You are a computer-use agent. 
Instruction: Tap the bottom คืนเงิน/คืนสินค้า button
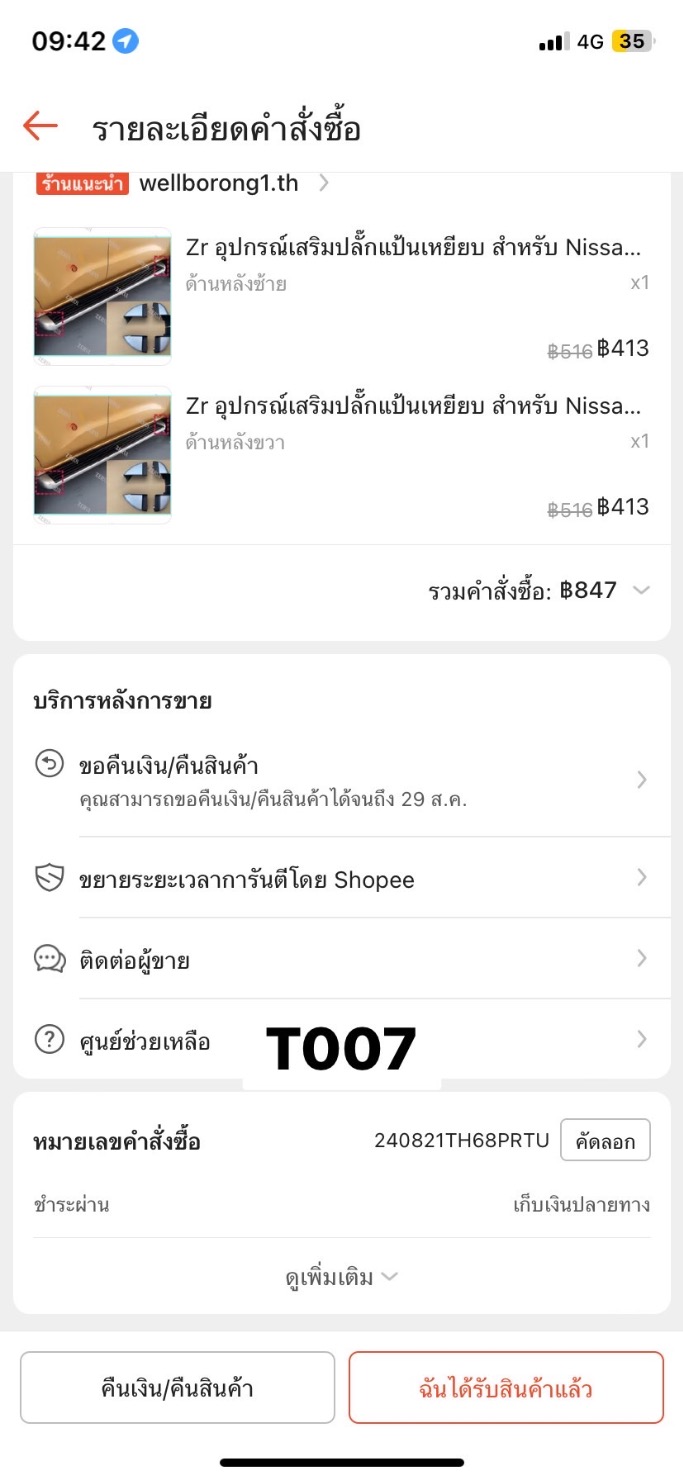pos(177,1388)
